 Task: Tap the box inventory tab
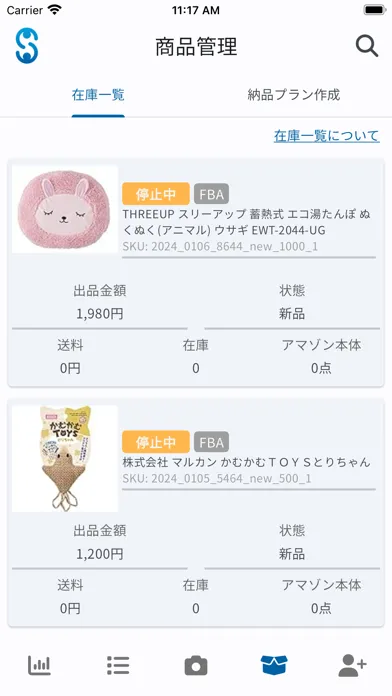pyautogui.click(x=274, y=665)
